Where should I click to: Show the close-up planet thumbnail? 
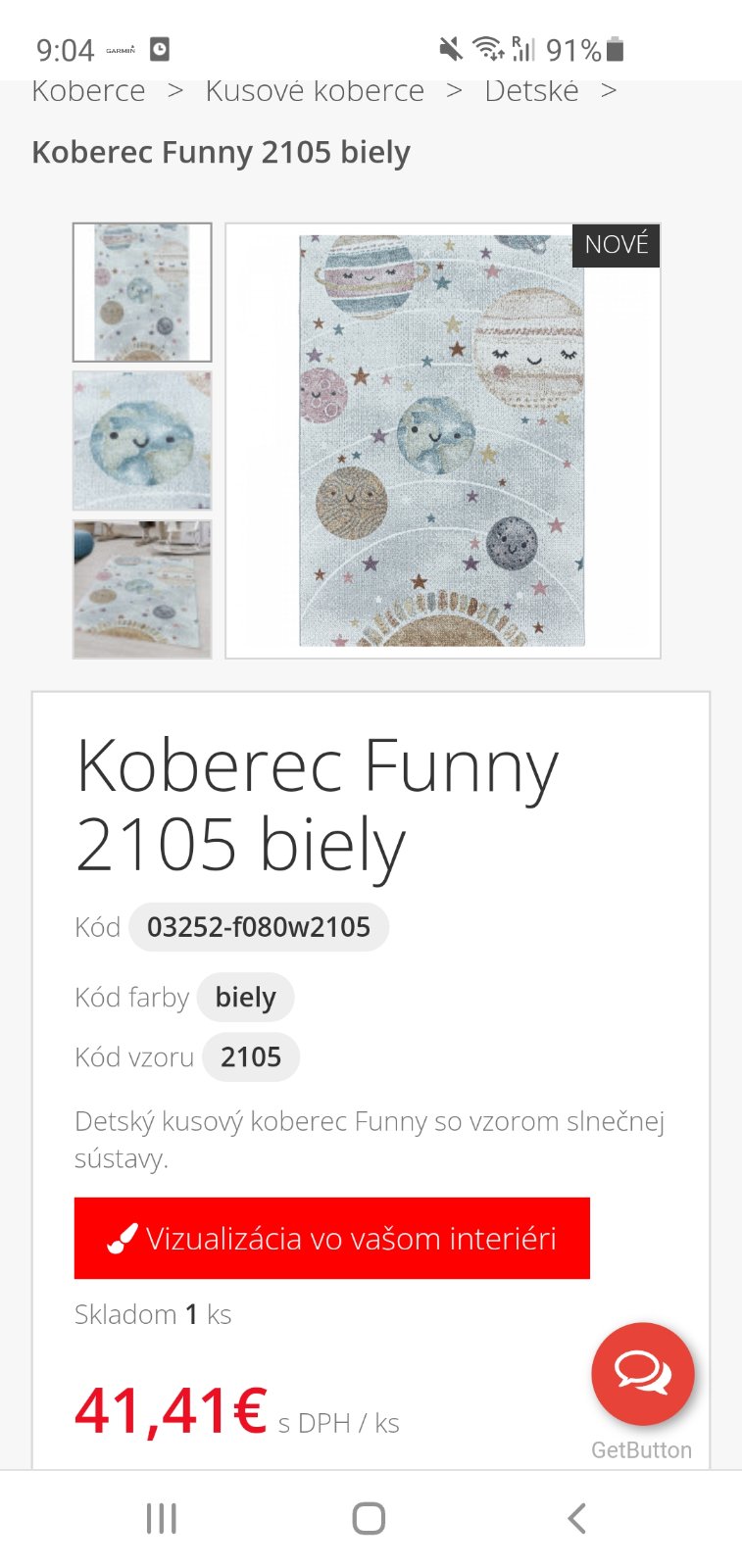[142, 441]
